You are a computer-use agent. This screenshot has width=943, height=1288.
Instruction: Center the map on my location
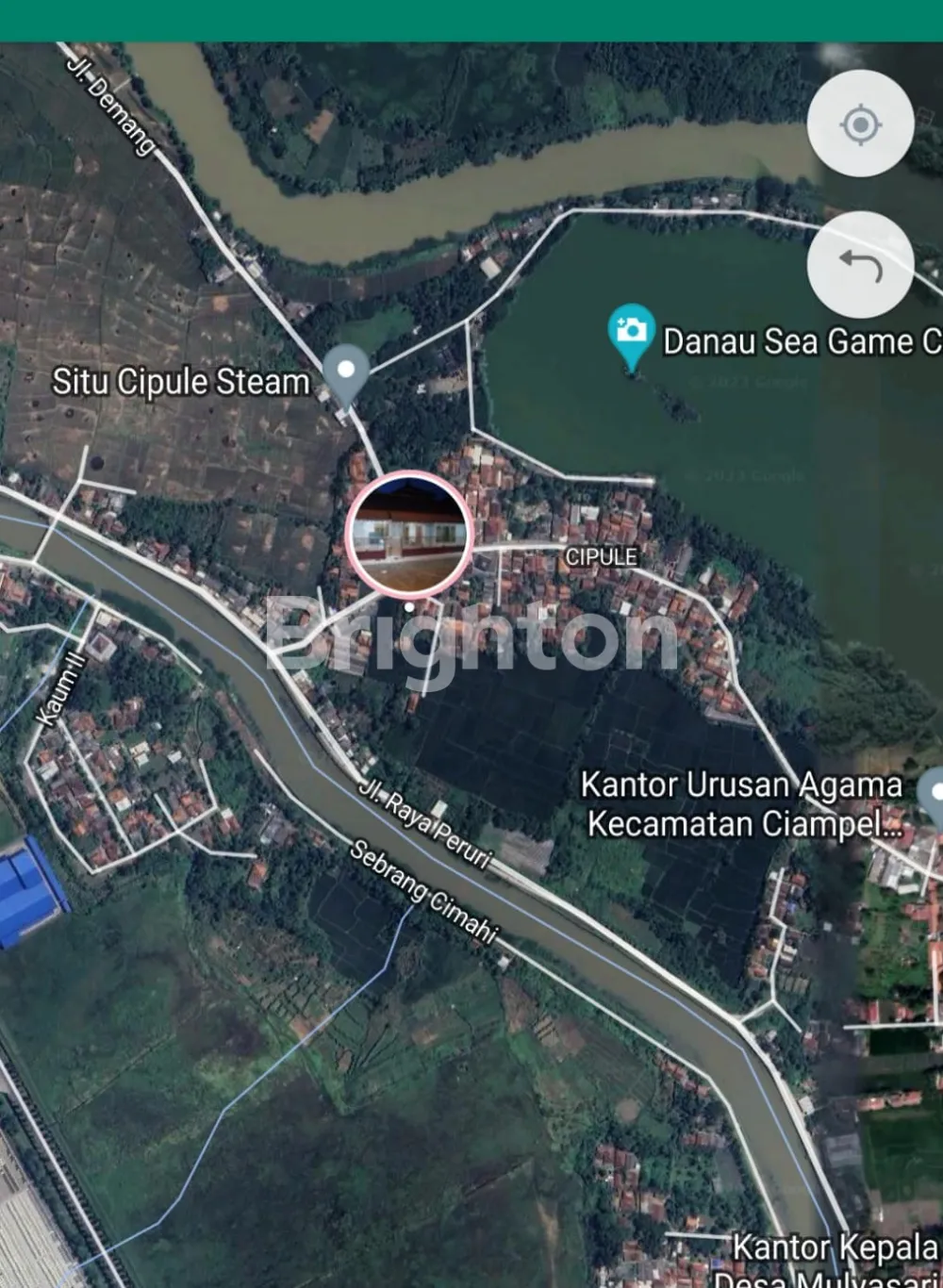pos(860,124)
